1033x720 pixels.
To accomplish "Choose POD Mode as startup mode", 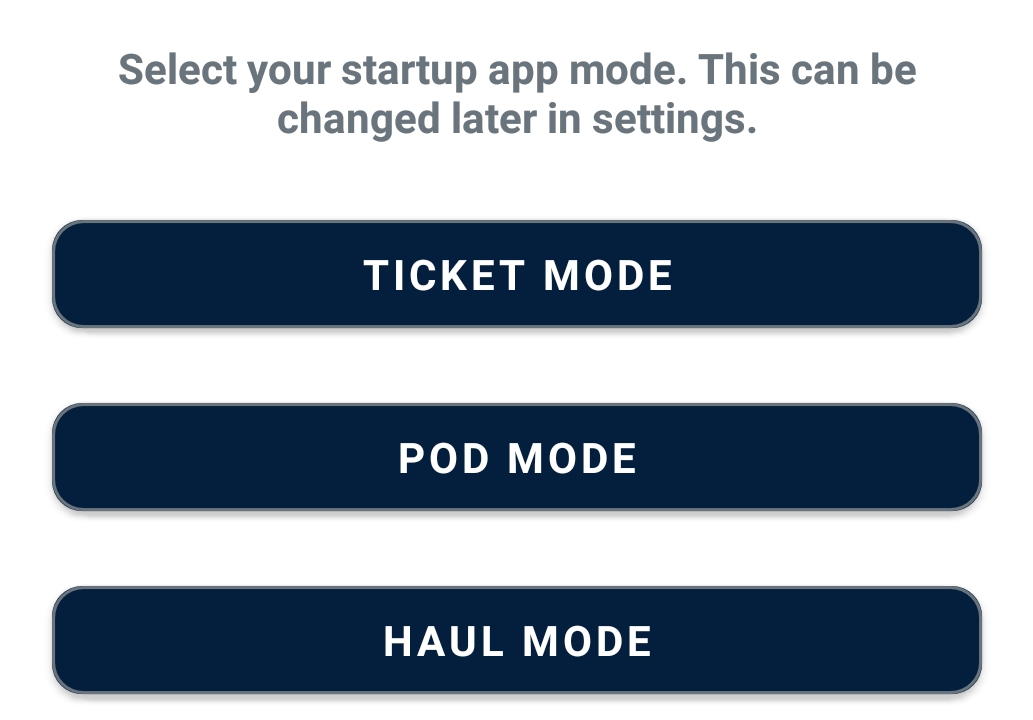I will (517, 458).
